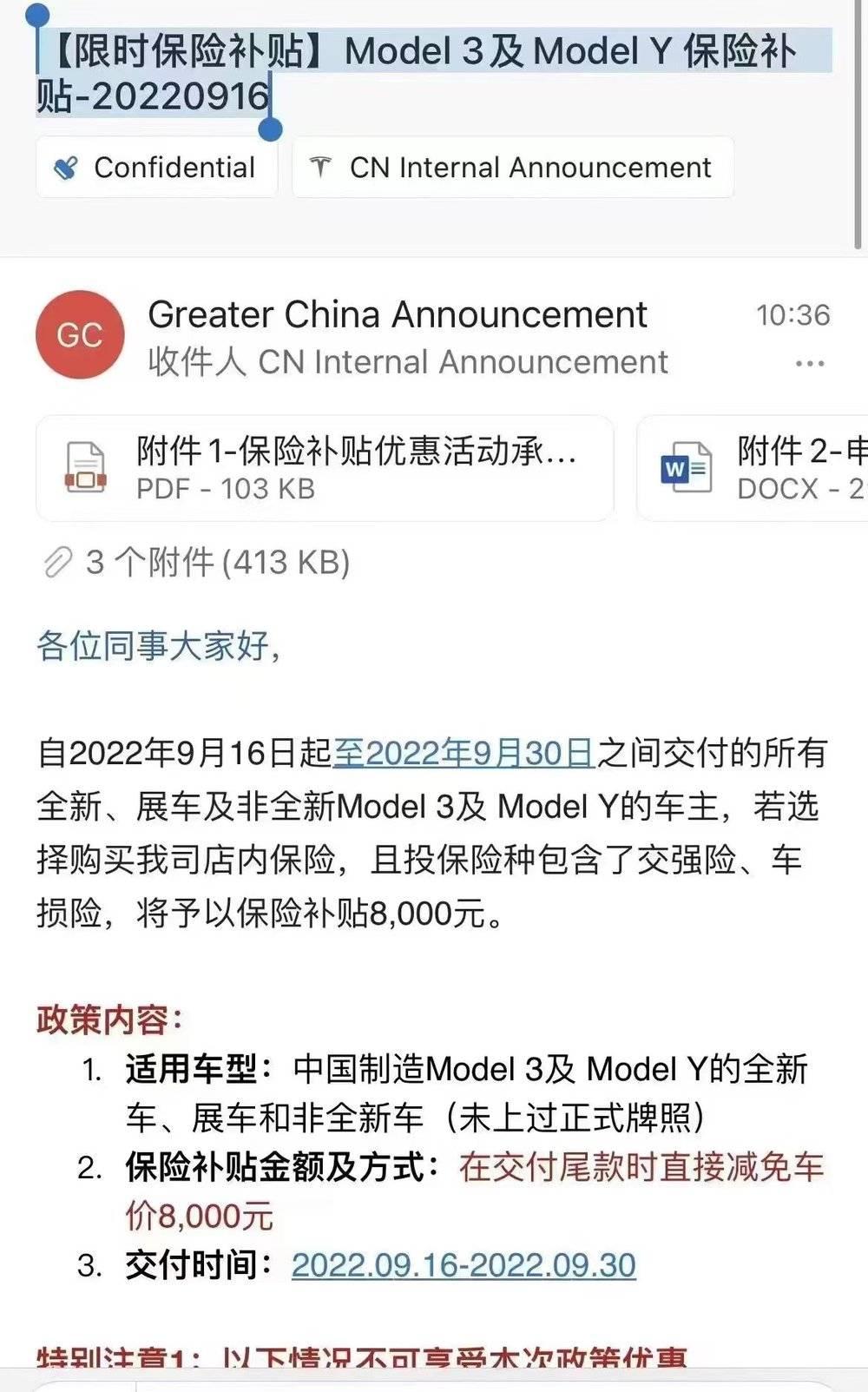868x1392 pixels.
Task: Tap the CN Internal Announcement chip
Action: [x=513, y=167]
